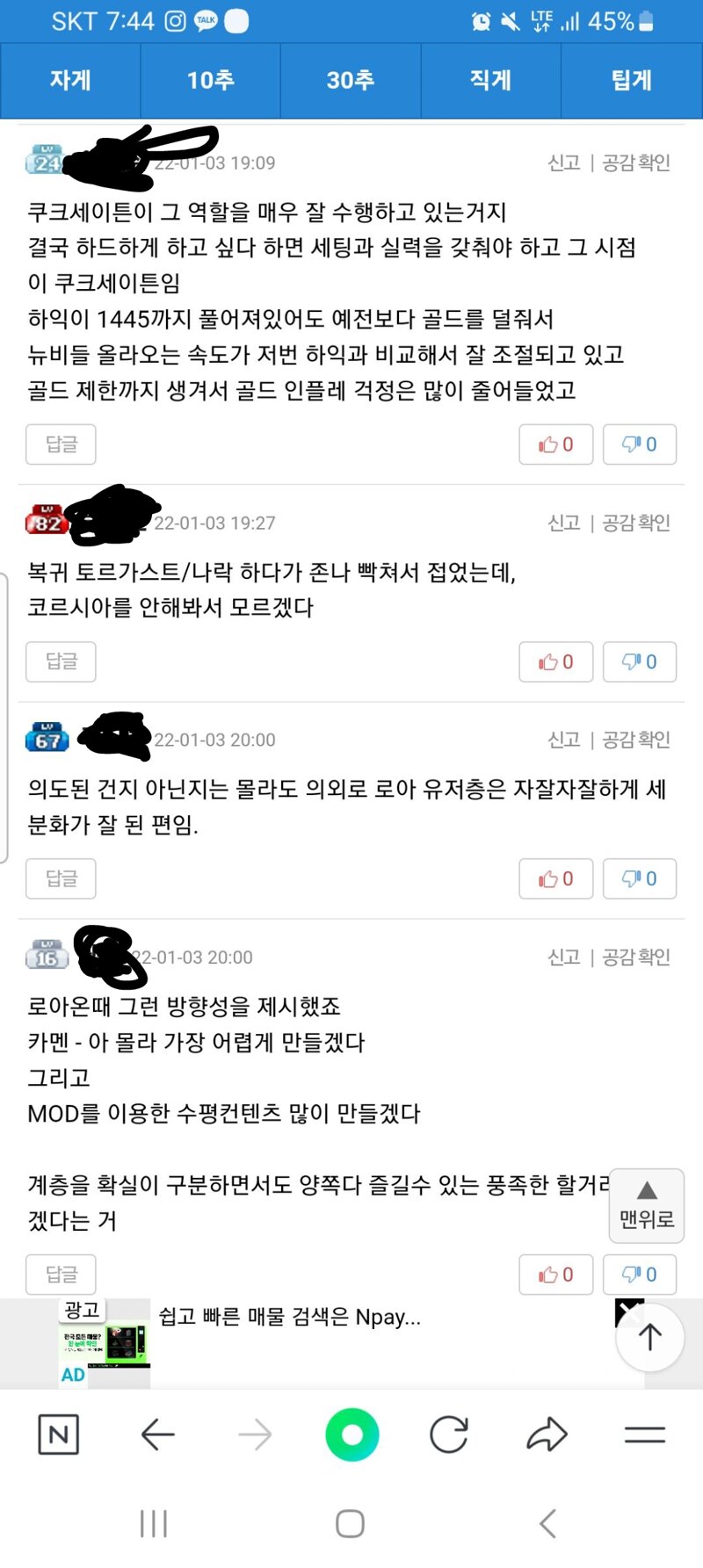Tap 공감확인 on the 19:09 comment
This screenshot has height=1568, width=703.
(x=636, y=163)
